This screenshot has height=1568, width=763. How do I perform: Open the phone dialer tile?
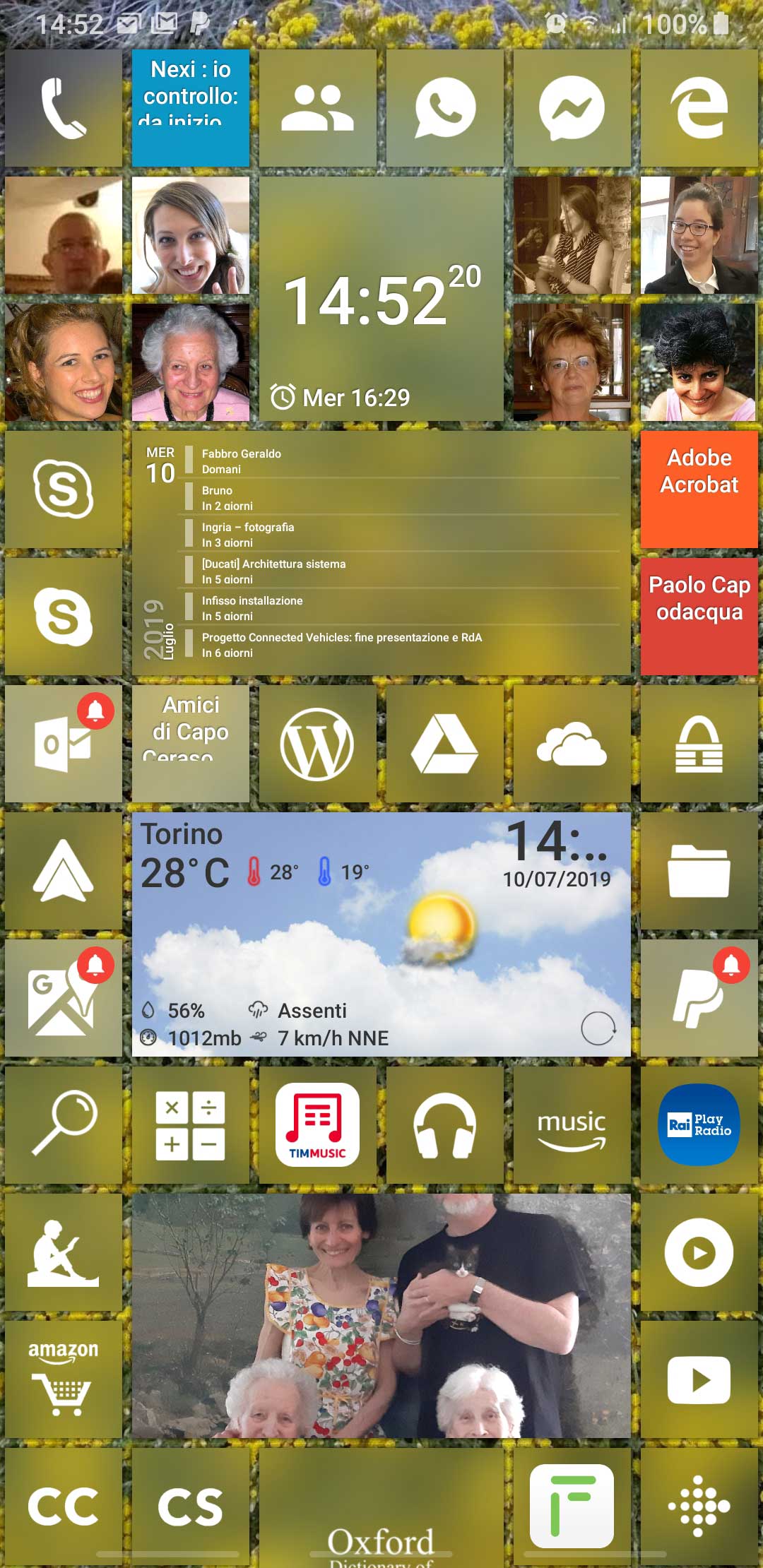coord(64,108)
